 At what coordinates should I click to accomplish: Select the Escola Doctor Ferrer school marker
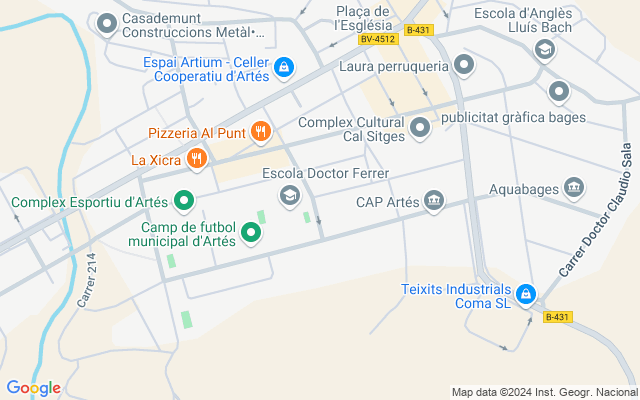coord(290,194)
